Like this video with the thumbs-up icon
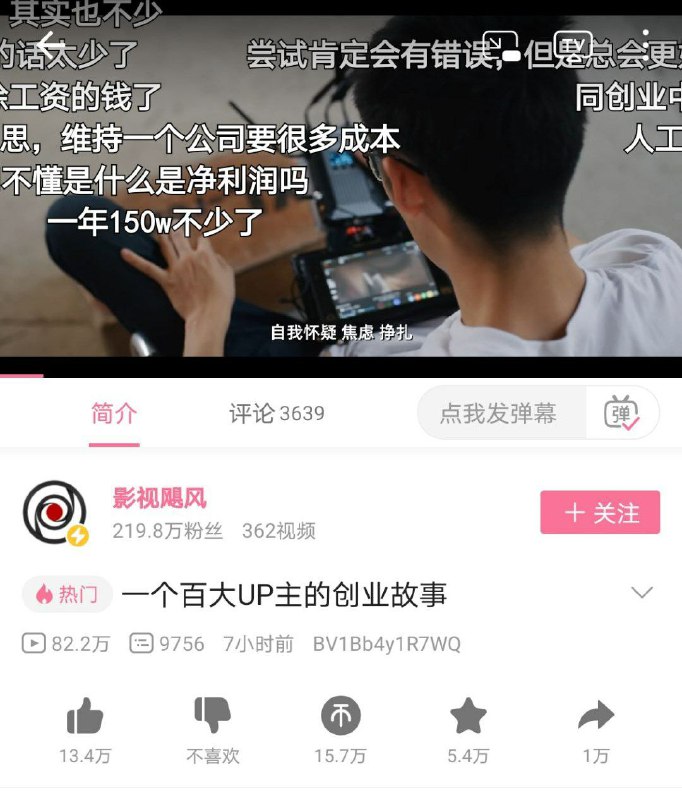 pyautogui.click(x=85, y=716)
